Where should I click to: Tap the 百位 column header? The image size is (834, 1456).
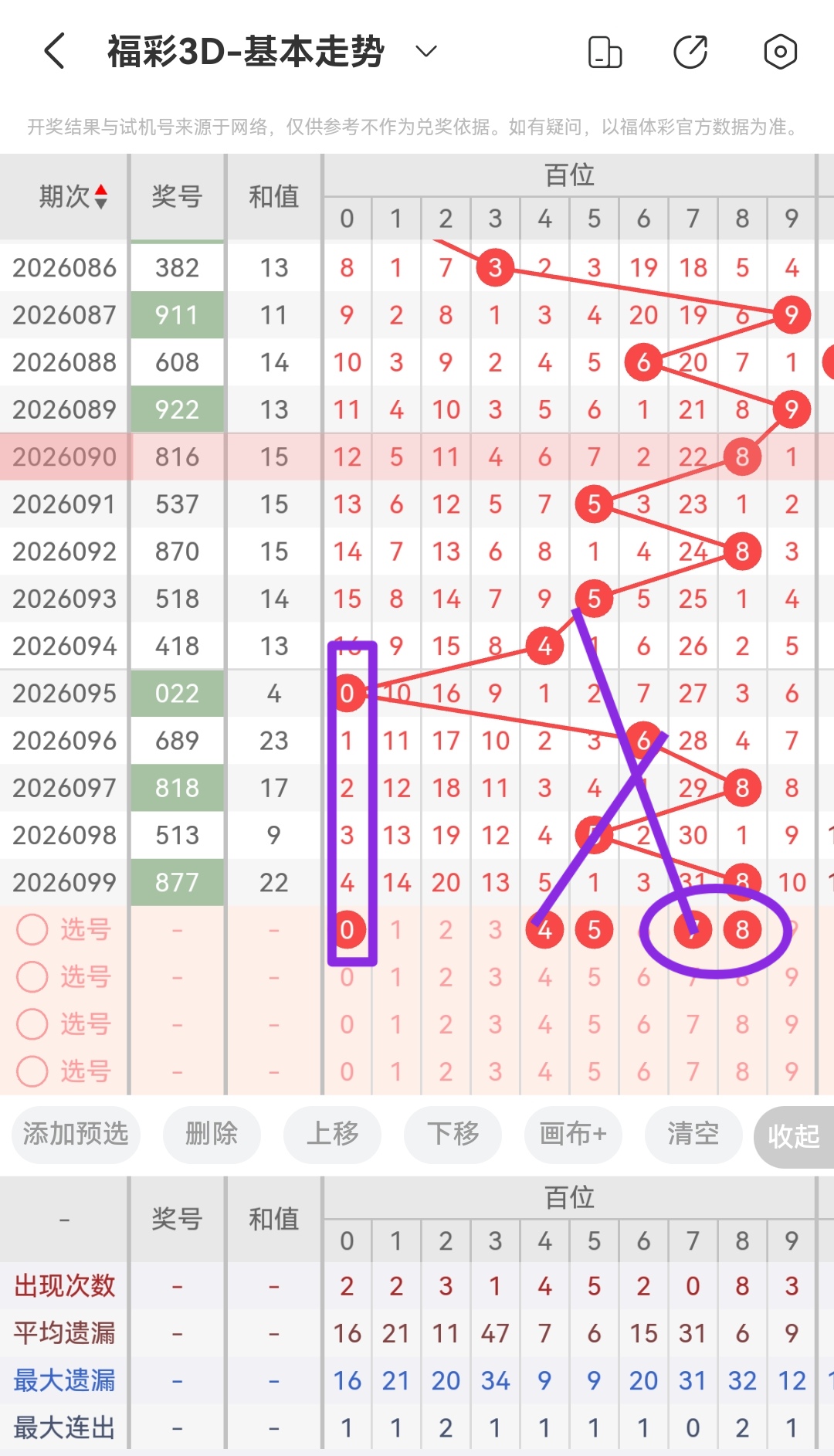[569, 175]
